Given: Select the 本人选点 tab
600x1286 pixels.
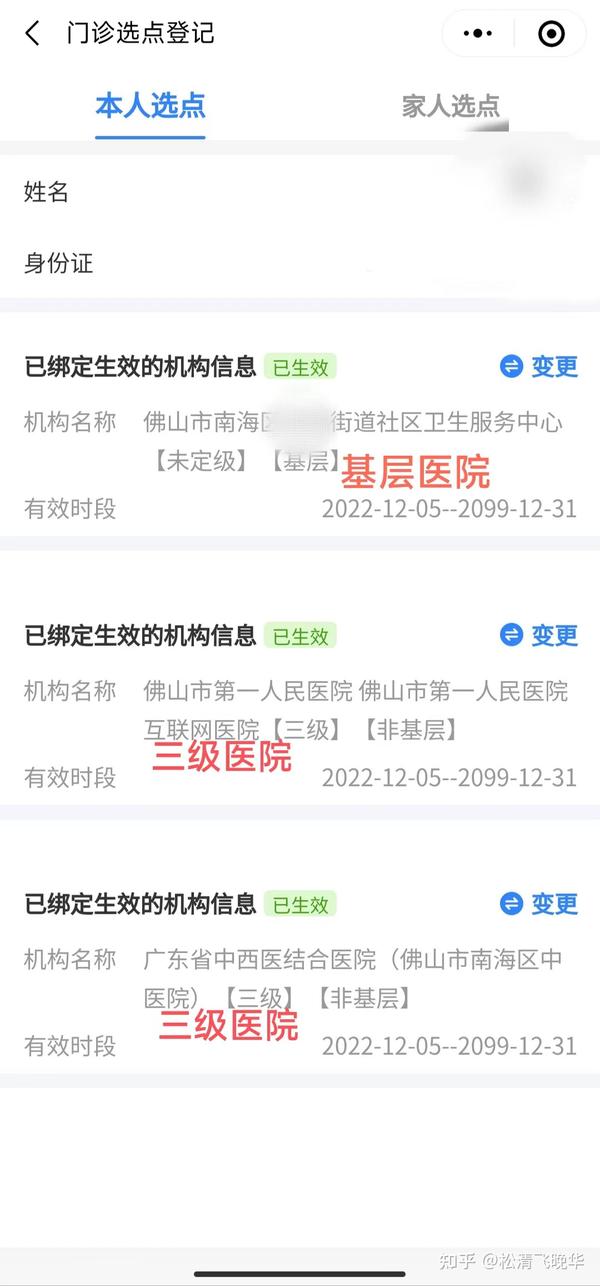Looking at the screenshot, I should coord(150,106).
